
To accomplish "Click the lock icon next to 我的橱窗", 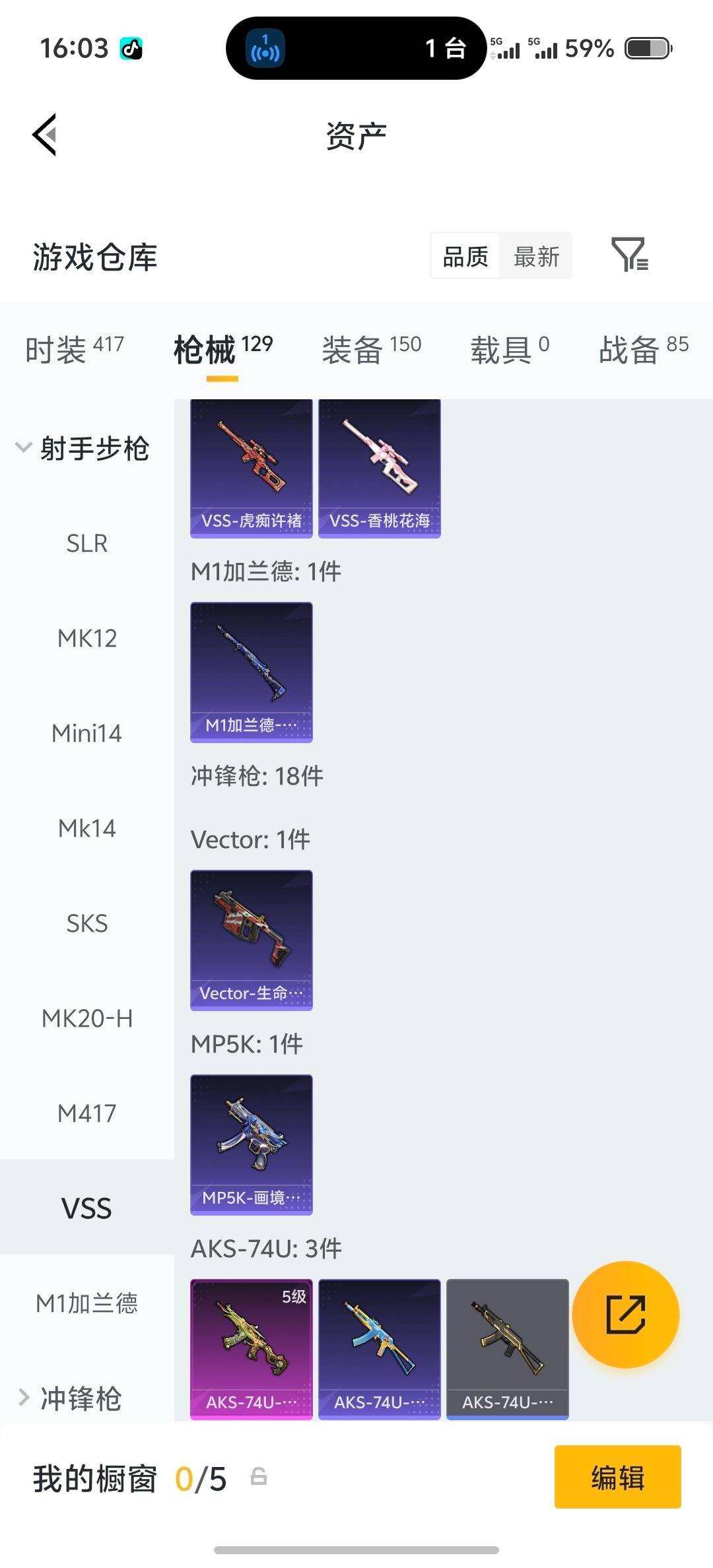I will point(258,1479).
